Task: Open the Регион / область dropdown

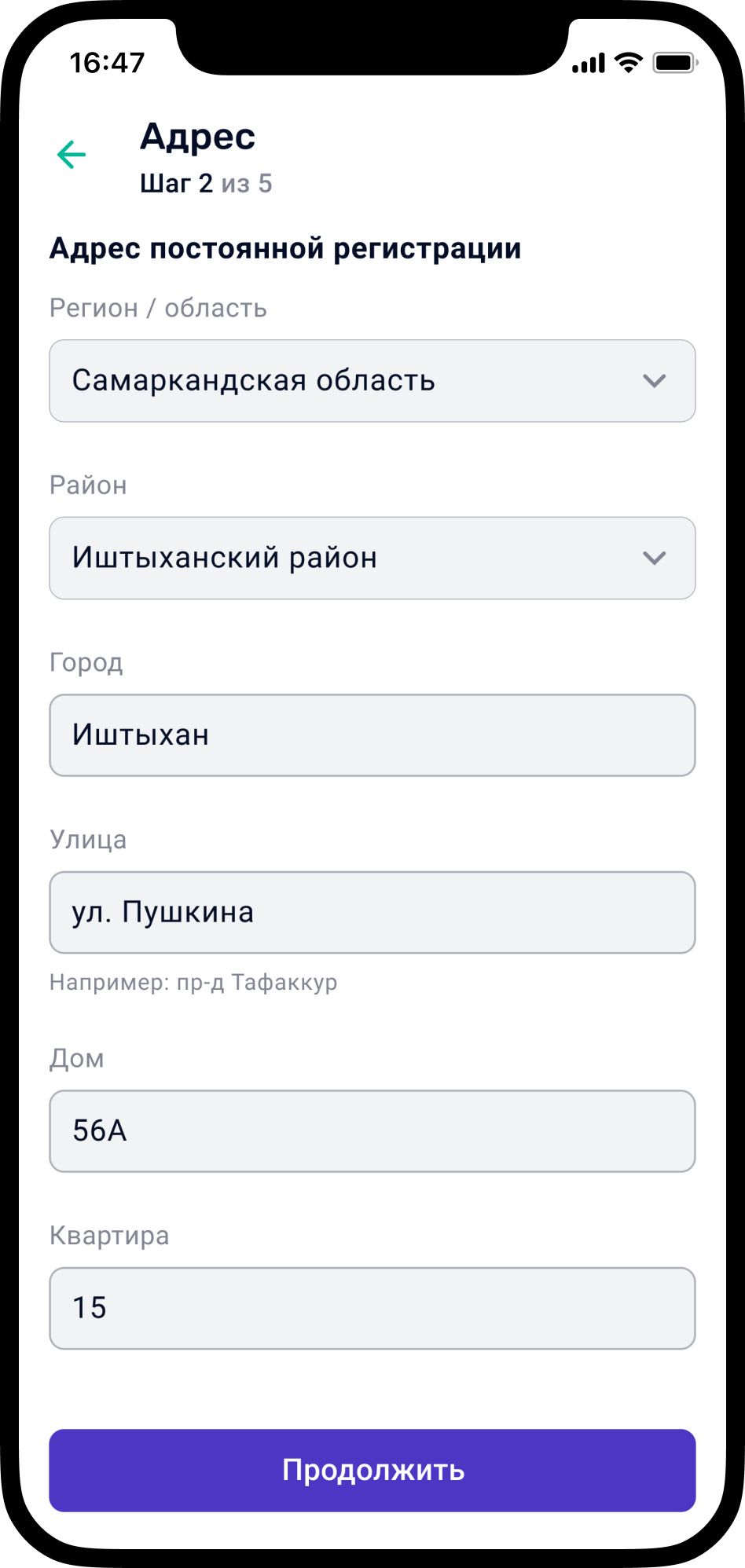Action: pyautogui.click(x=372, y=381)
